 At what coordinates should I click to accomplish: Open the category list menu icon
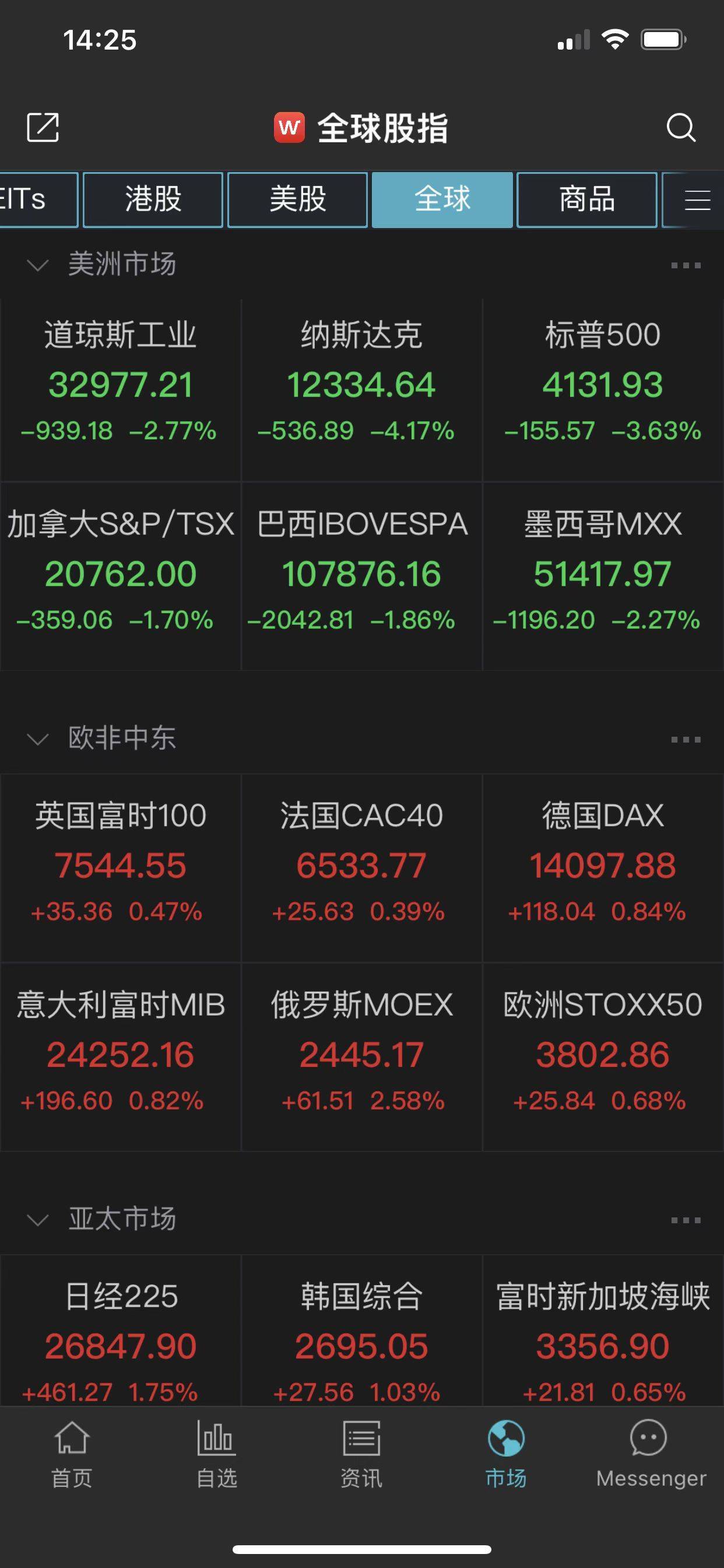tap(697, 199)
